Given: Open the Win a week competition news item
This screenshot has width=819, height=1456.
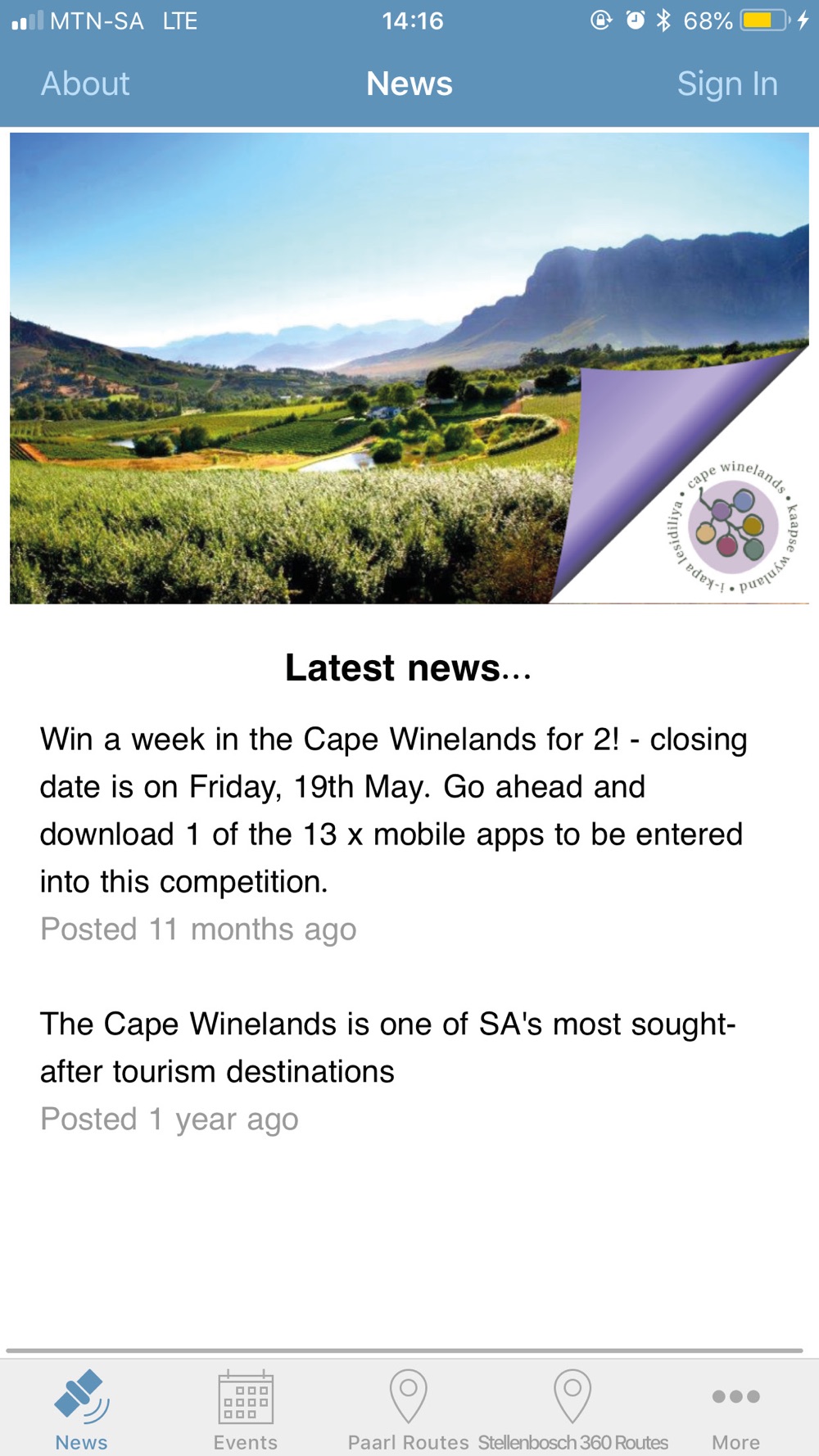Looking at the screenshot, I should coord(393,810).
